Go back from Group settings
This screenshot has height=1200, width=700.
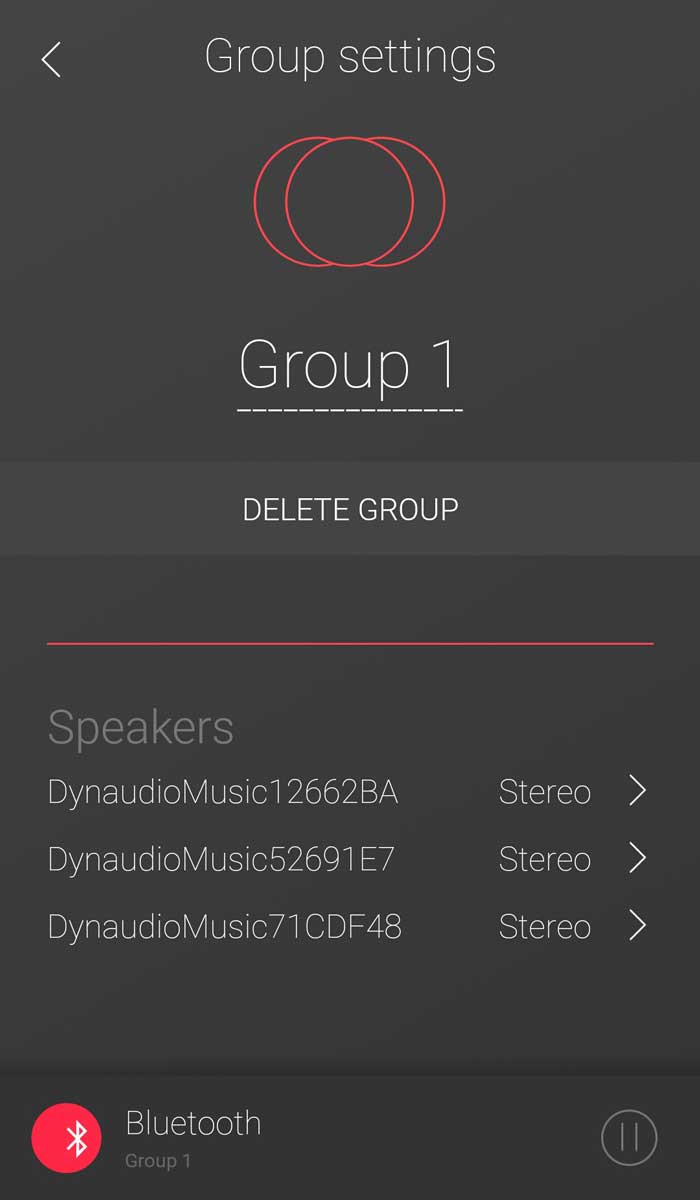(x=52, y=60)
